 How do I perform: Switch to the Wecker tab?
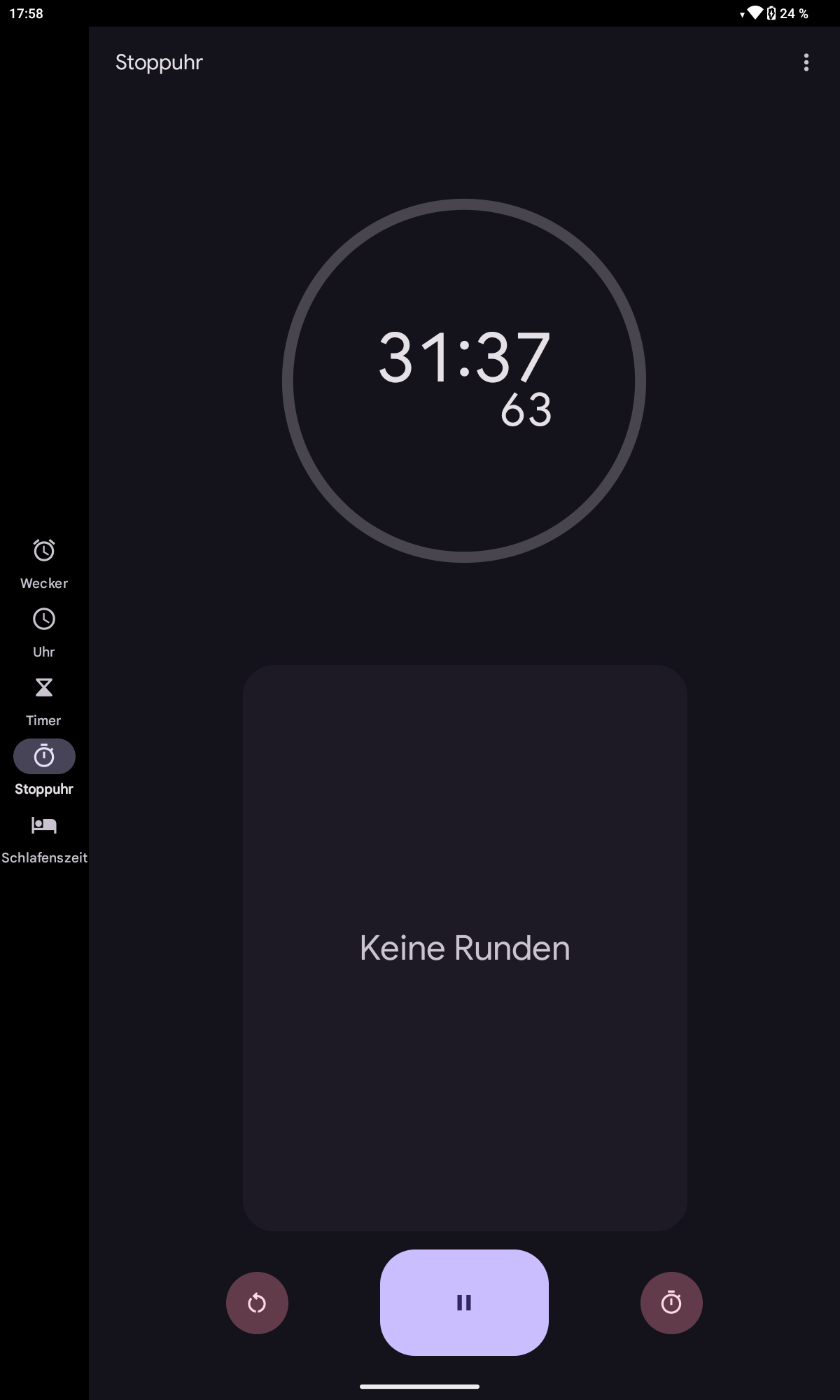click(44, 564)
